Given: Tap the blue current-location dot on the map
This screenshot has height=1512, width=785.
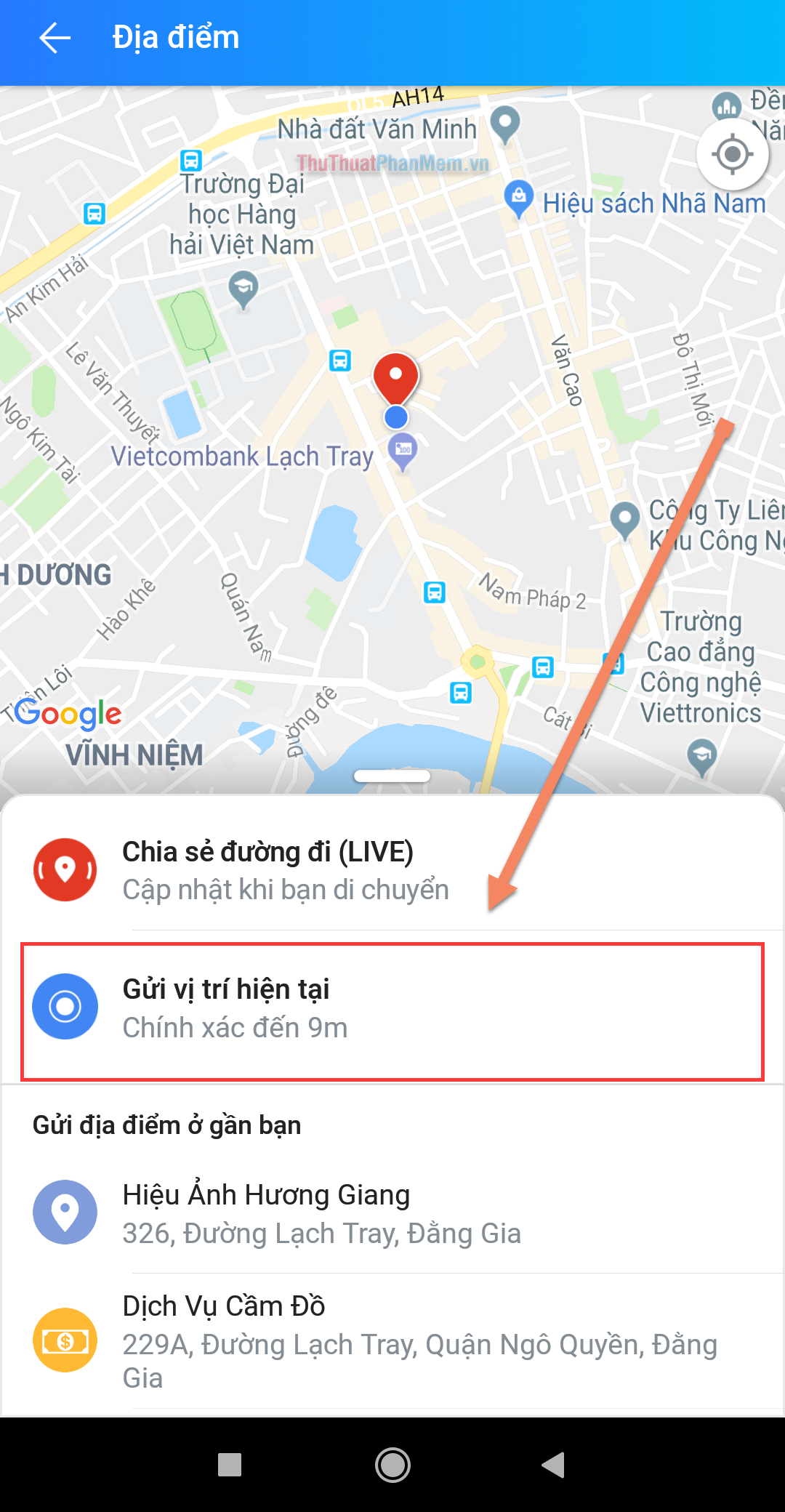Looking at the screenshot, I should (x=395, y=417).
